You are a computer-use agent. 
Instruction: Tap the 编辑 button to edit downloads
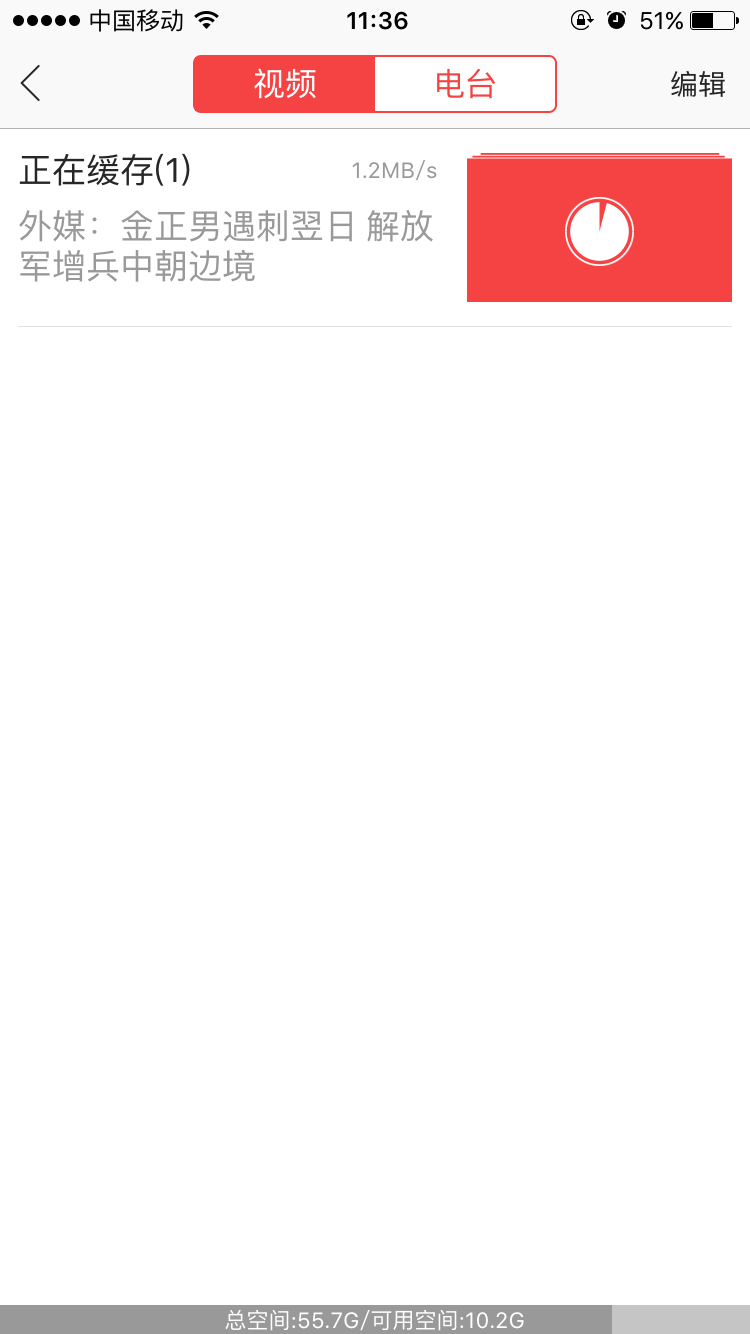point(697,84)
